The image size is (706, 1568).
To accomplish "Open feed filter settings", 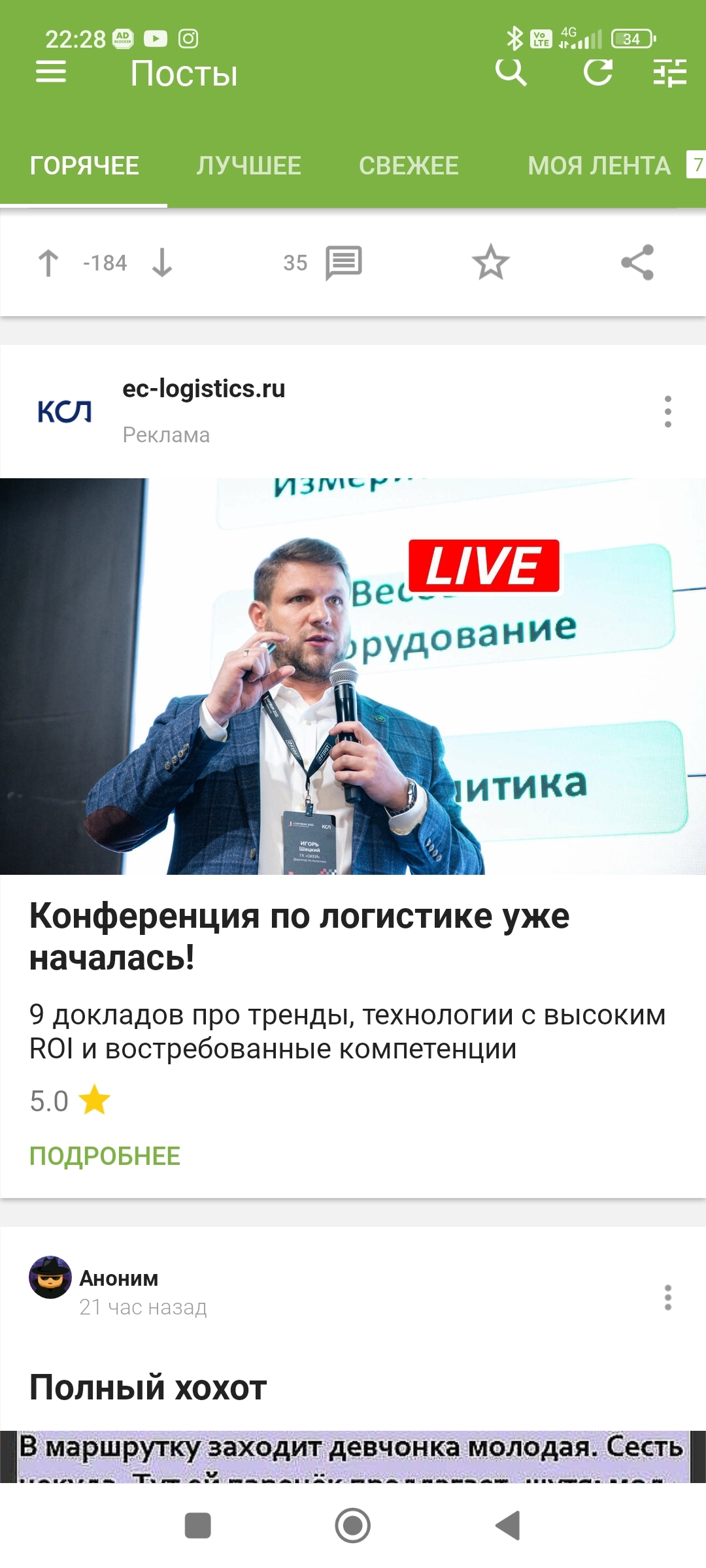I will coord(669,72).
